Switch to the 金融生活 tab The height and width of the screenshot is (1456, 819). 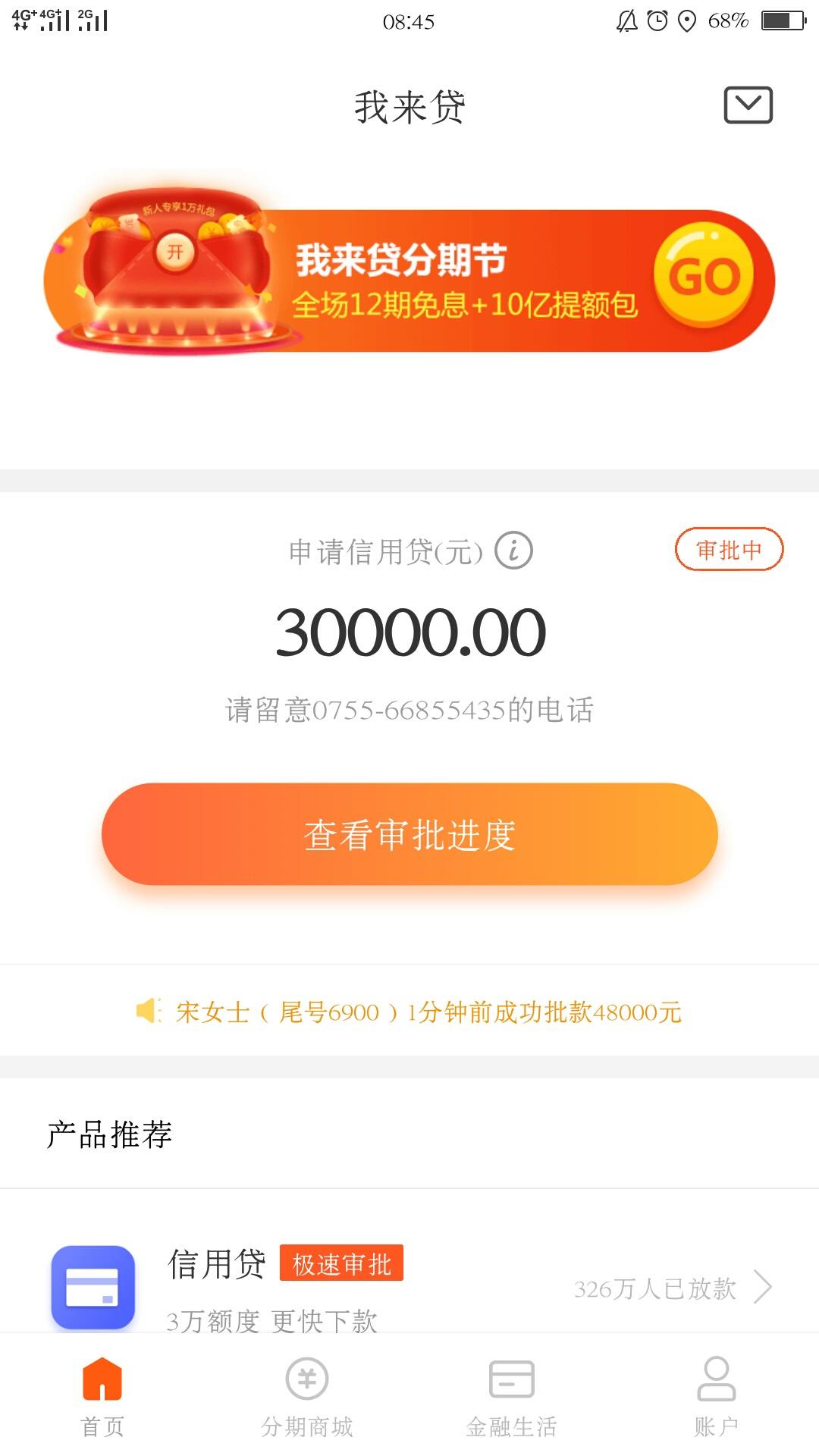(x=512, y=1396)
